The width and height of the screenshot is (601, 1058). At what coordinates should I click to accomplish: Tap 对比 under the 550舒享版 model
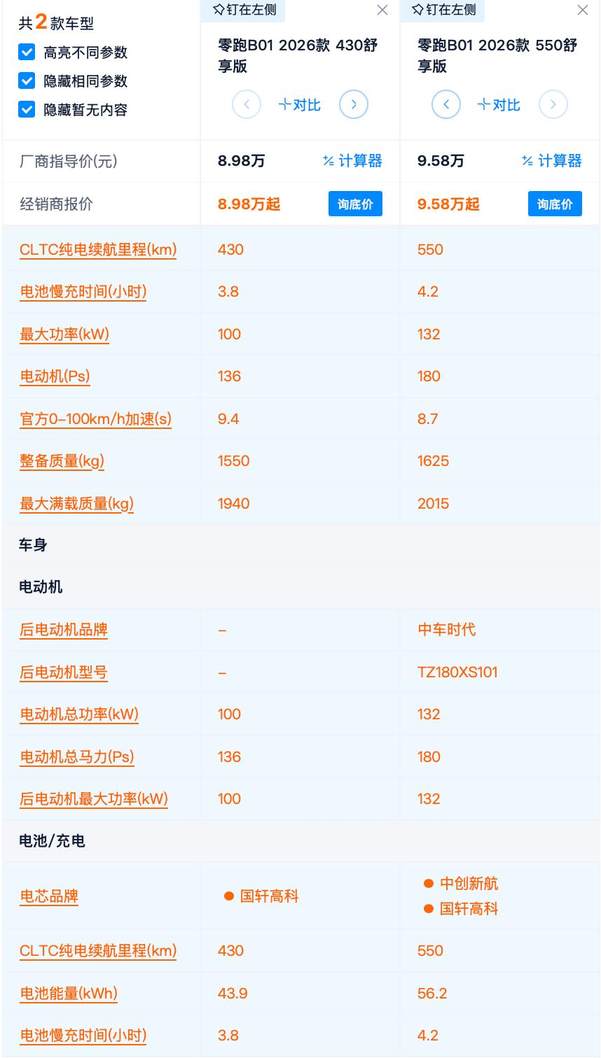pos(499,105)
